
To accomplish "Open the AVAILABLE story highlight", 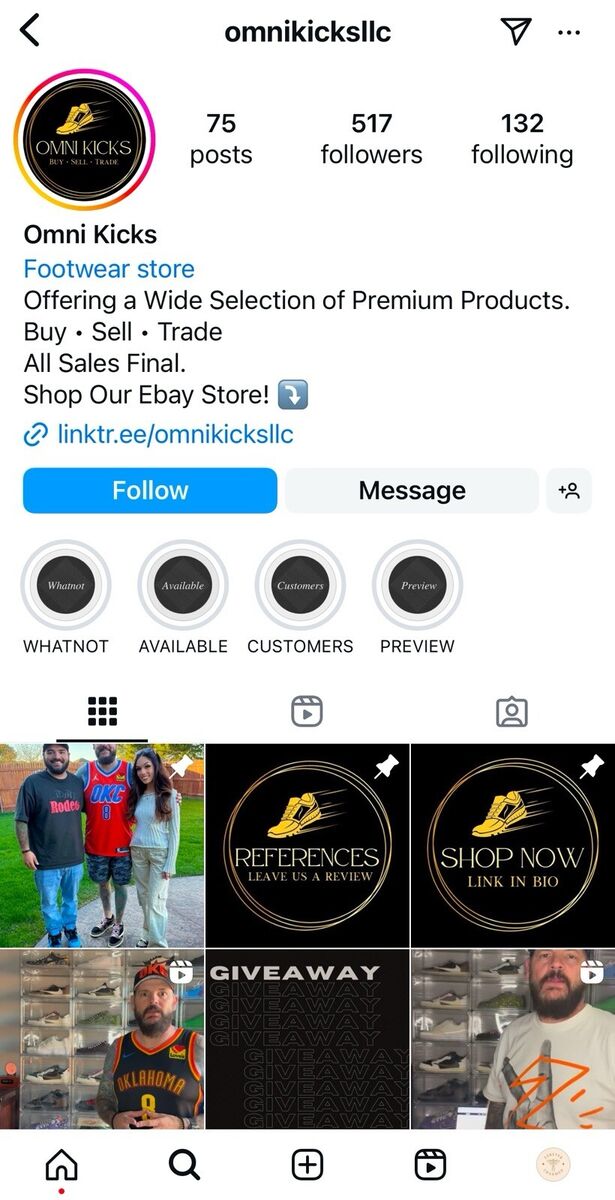I will click(x=183, y=586).
